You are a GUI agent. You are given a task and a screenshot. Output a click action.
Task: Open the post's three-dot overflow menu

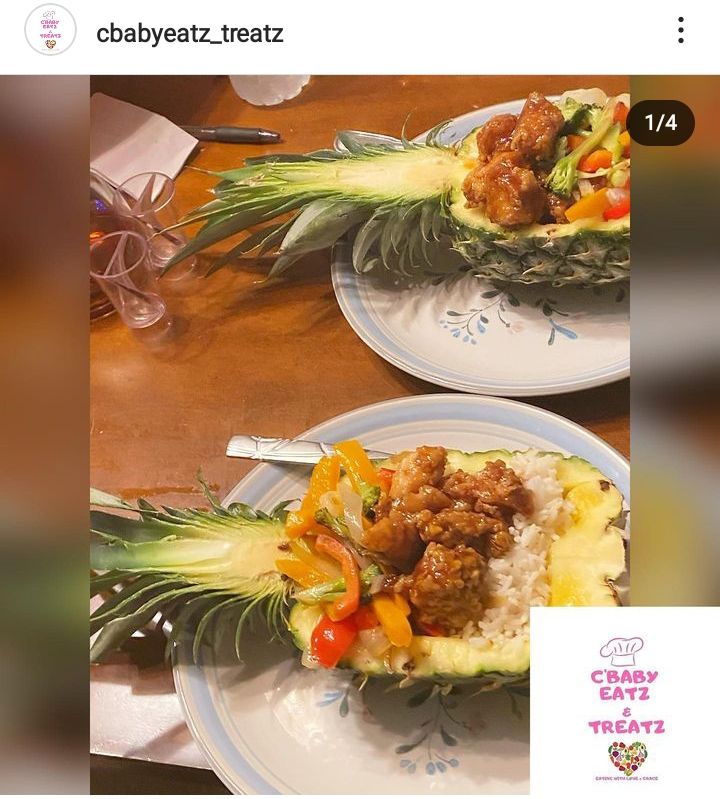pos(681,31)
